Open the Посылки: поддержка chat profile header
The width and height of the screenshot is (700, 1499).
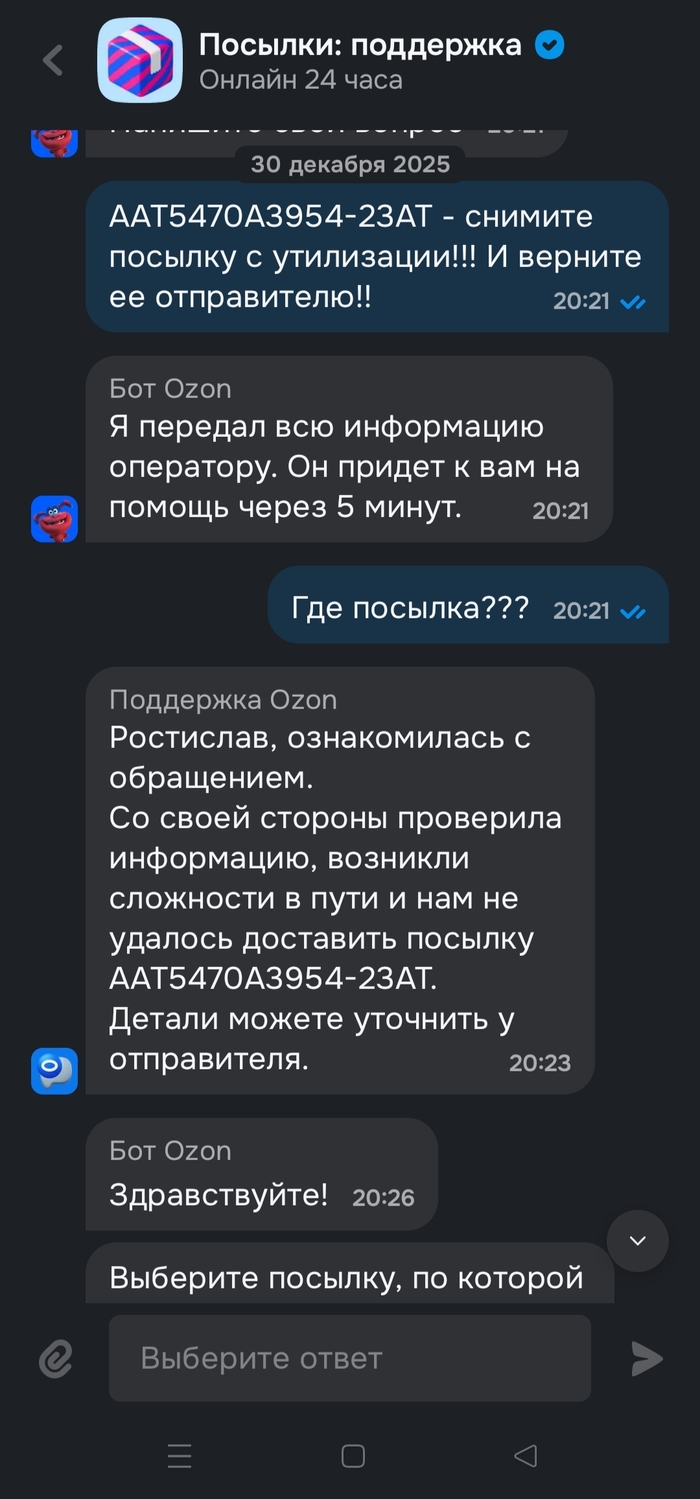(360, 60)
